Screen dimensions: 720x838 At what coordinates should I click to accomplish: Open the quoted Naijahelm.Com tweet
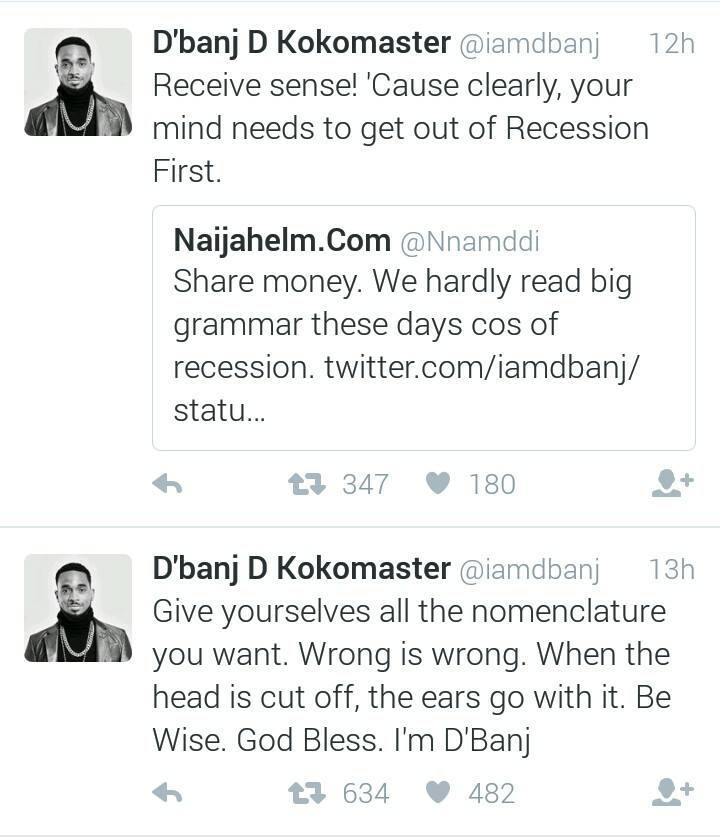423,327
